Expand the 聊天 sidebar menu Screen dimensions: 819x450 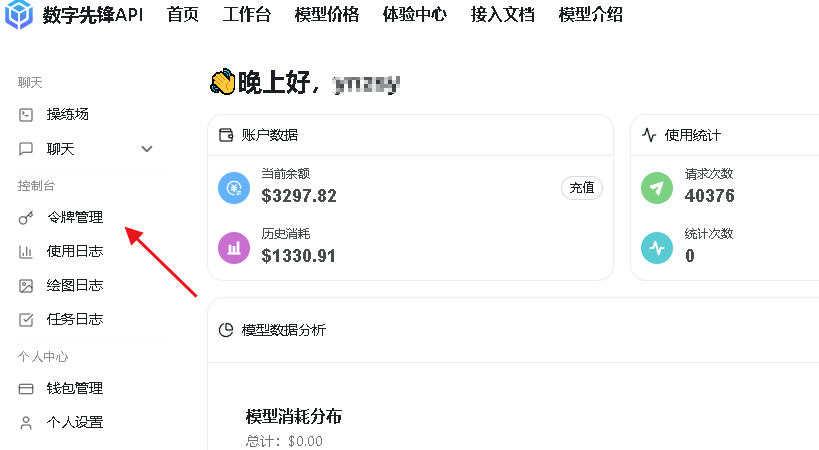click(85, 149)
